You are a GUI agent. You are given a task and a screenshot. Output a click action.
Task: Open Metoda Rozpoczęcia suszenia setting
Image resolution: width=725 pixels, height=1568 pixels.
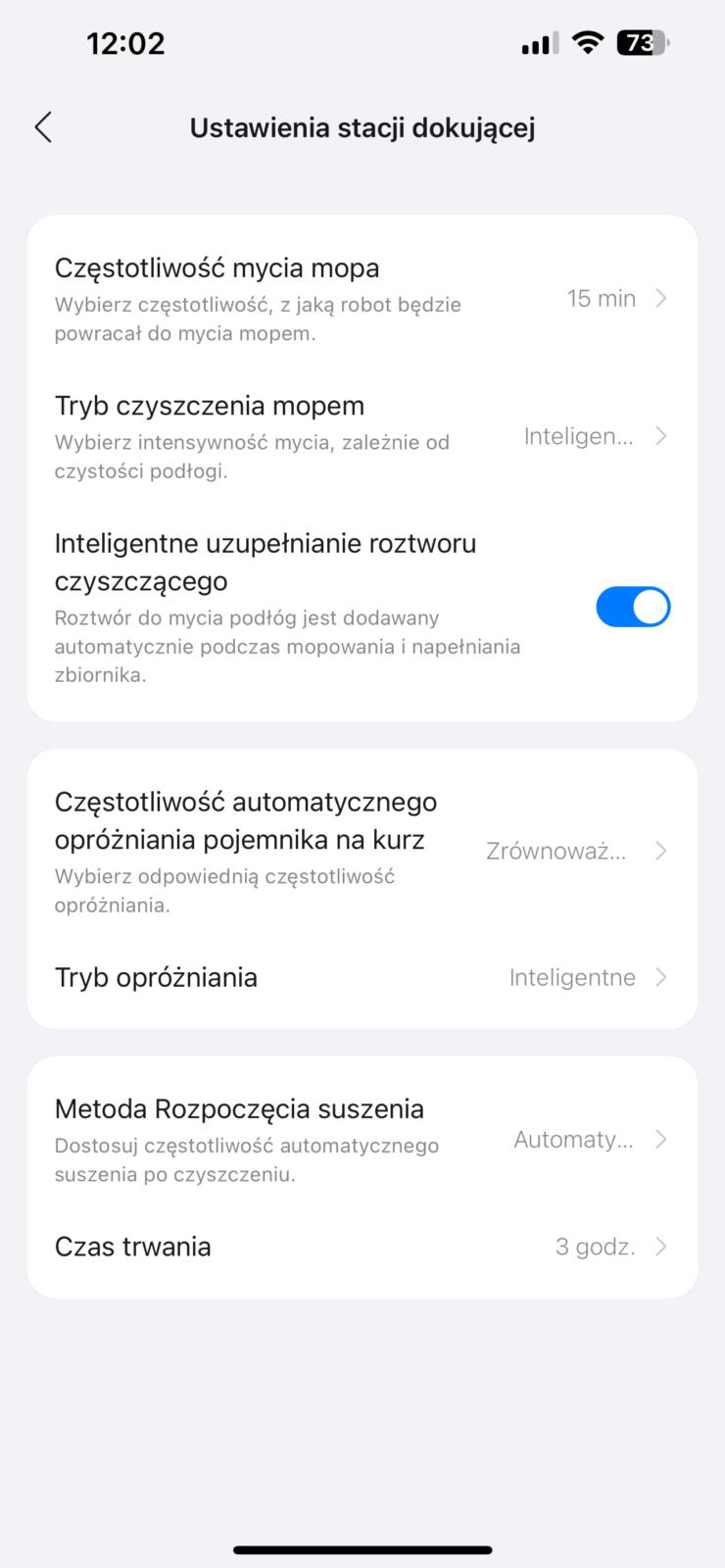pos(362,1140)
